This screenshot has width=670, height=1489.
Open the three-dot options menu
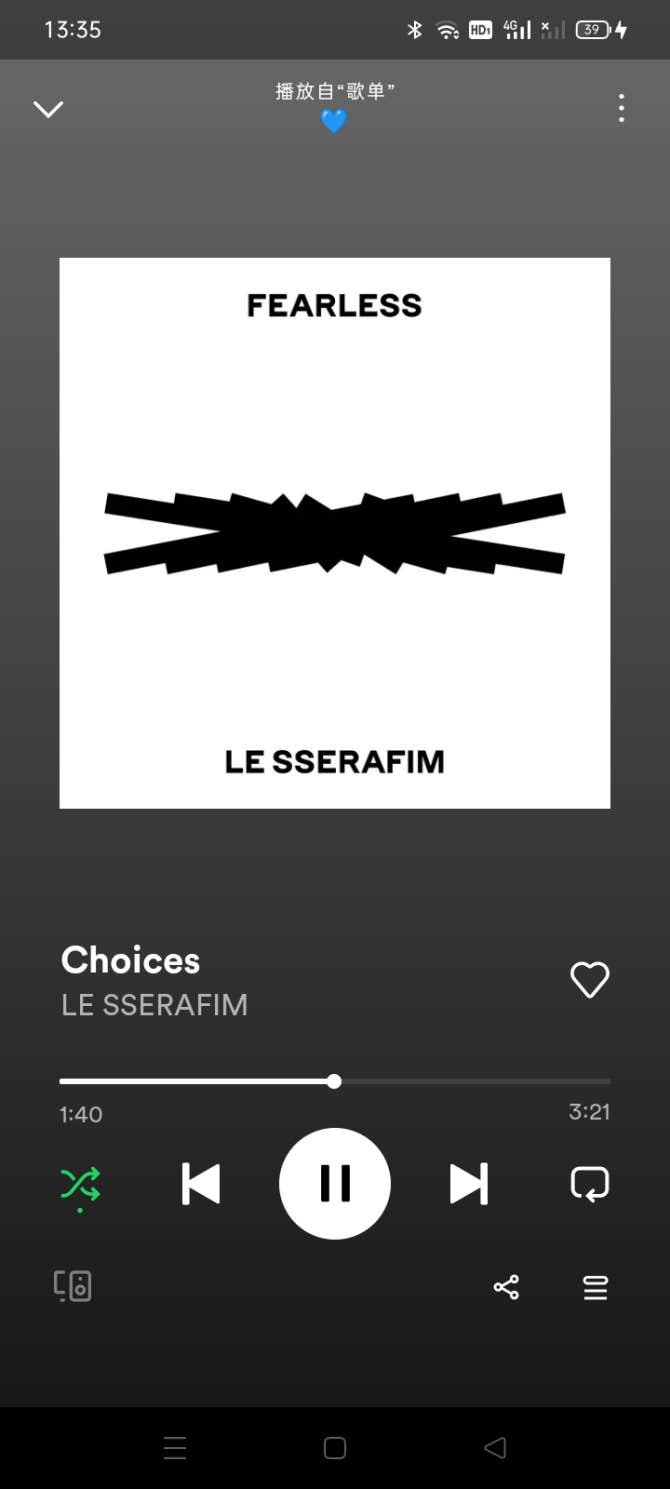(x=621, y=108)
